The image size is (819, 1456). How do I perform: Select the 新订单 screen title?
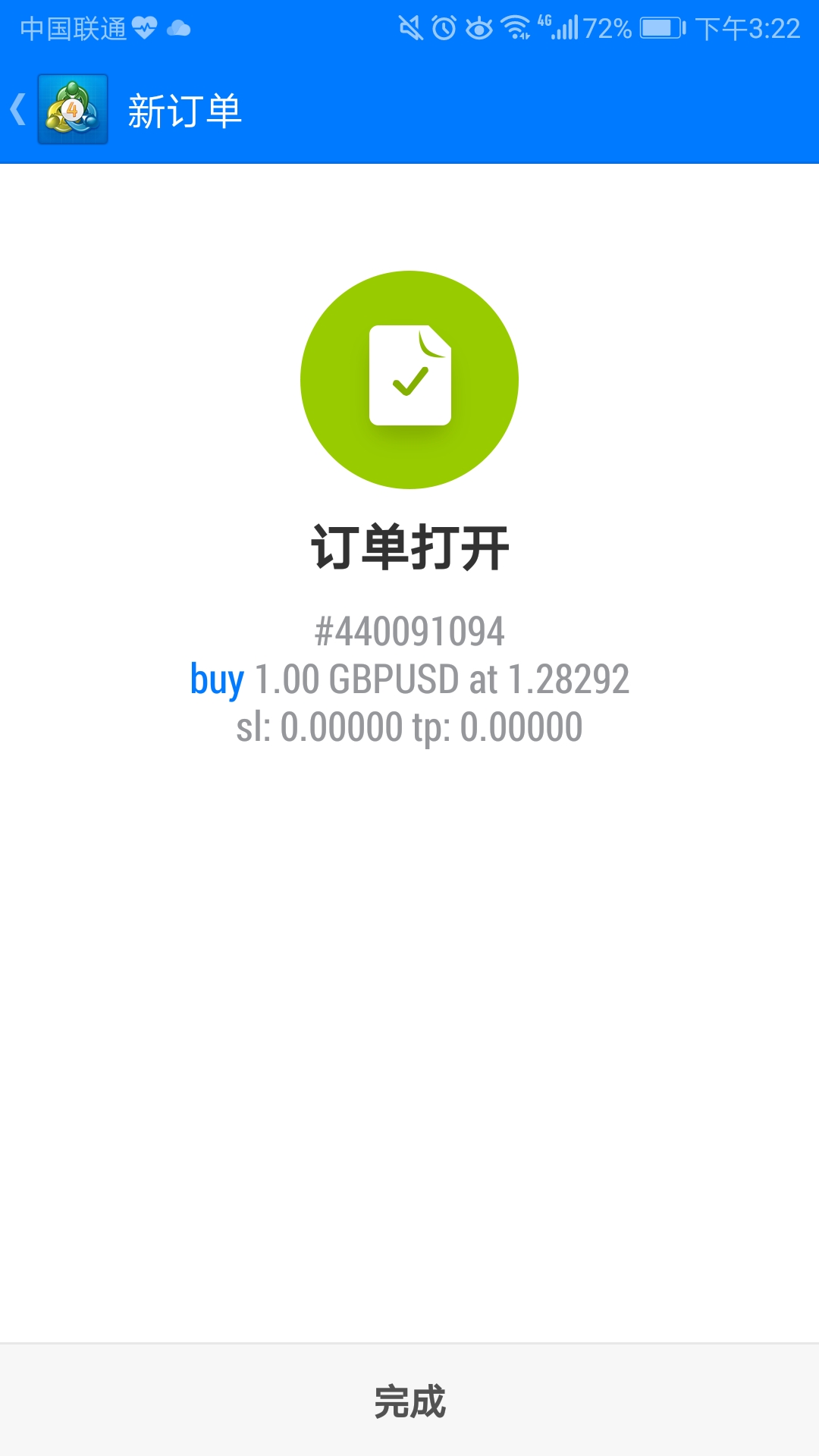click(184, 110)
